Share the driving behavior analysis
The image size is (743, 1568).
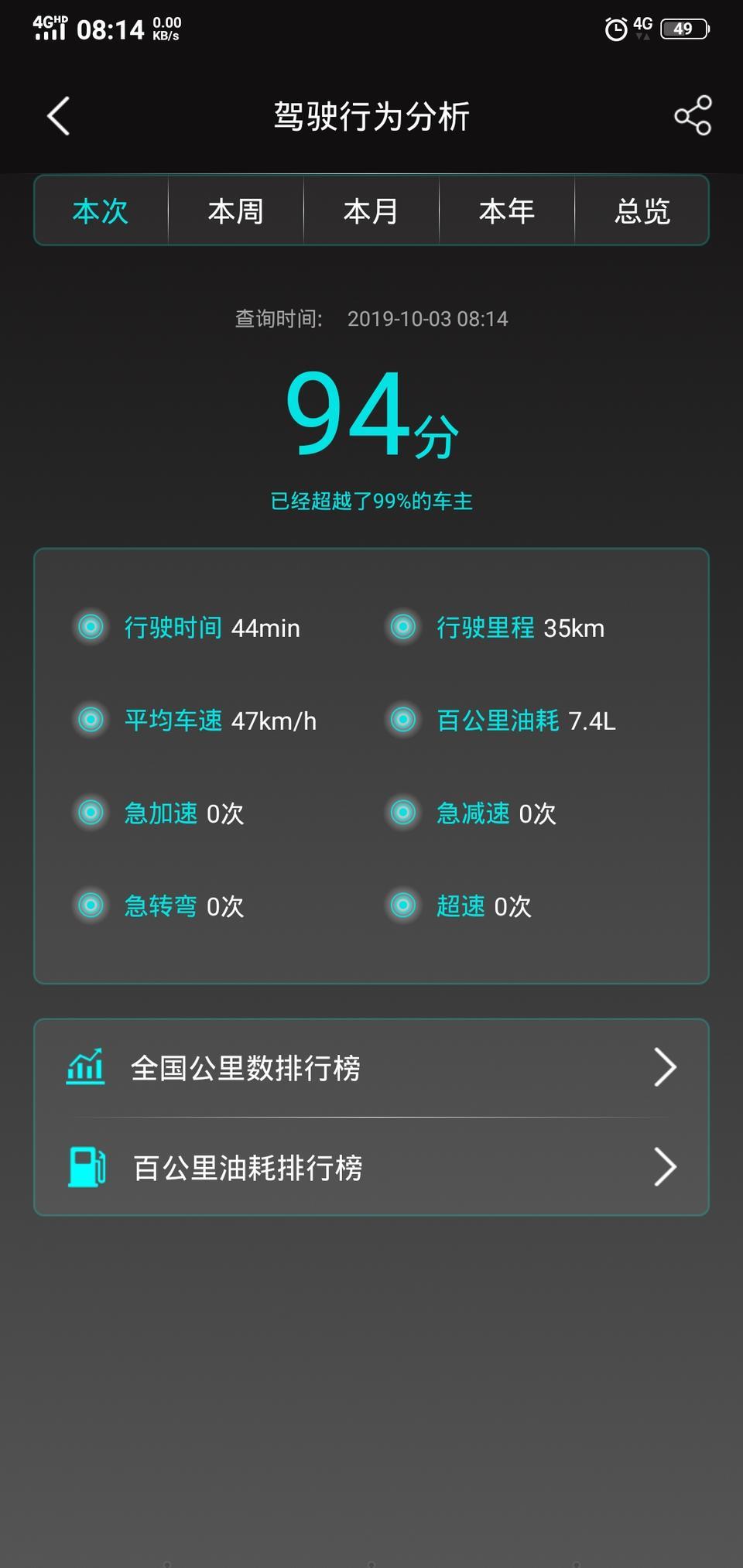[693, 115]
